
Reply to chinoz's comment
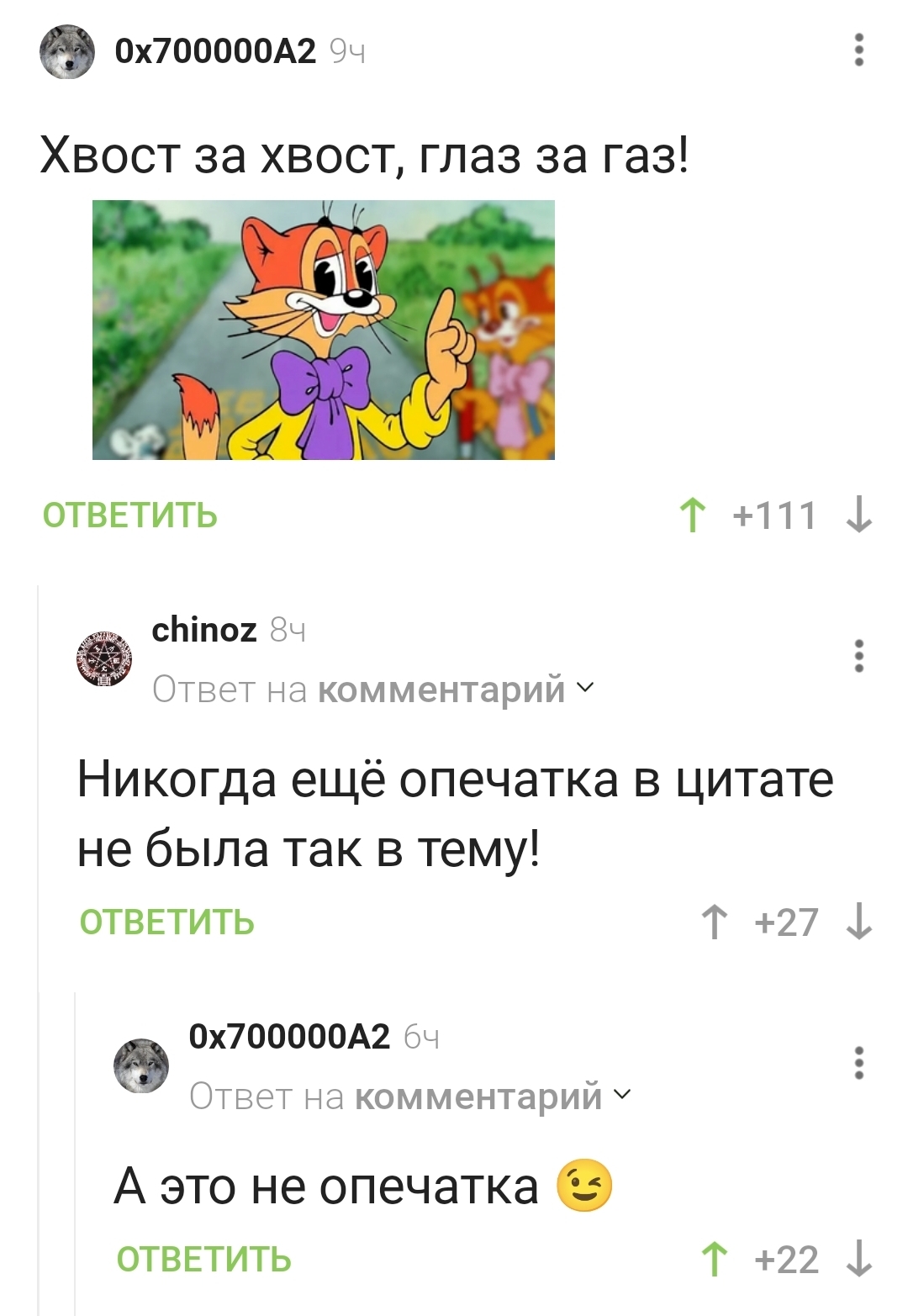tap(166, 922)
